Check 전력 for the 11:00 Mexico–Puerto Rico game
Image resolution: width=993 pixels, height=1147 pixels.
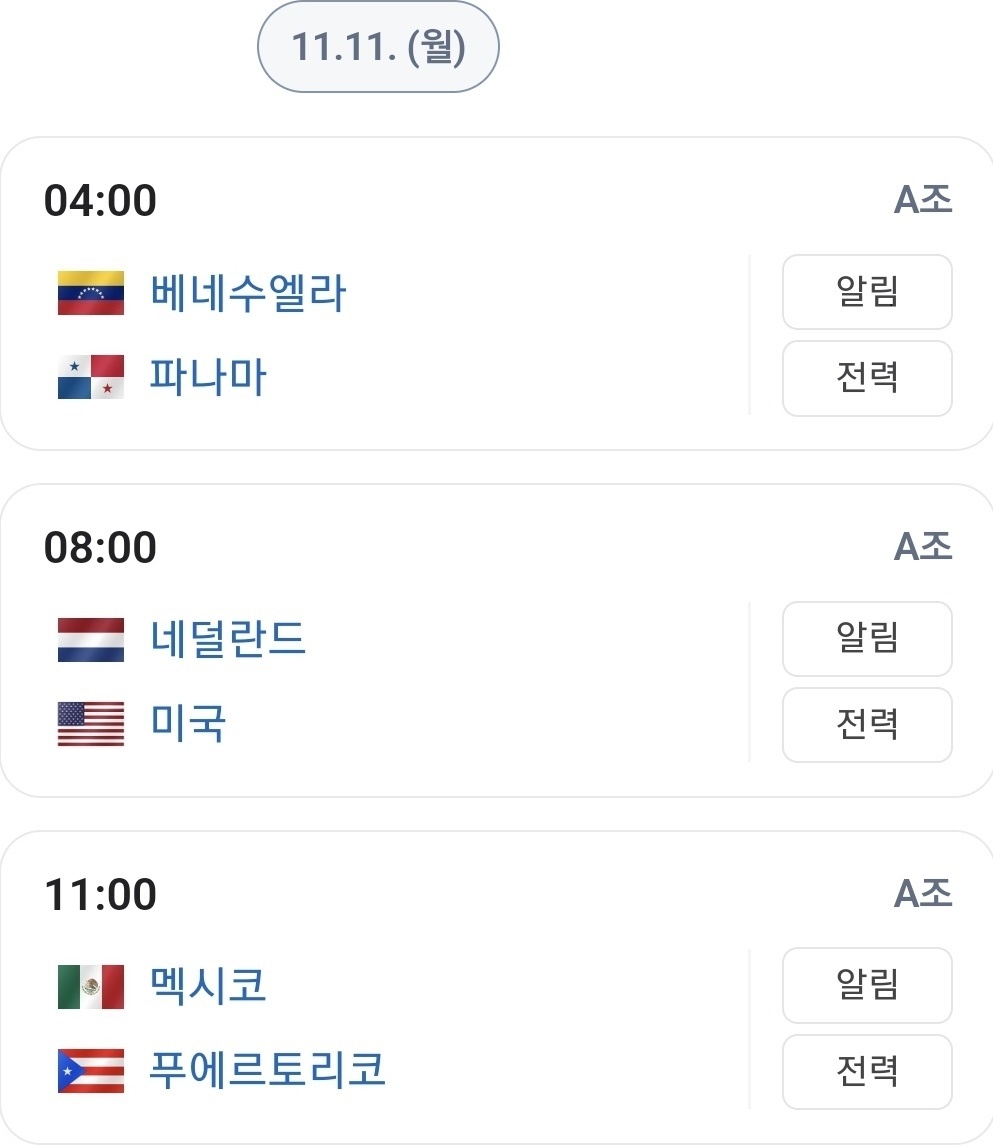coord(866,1072)
